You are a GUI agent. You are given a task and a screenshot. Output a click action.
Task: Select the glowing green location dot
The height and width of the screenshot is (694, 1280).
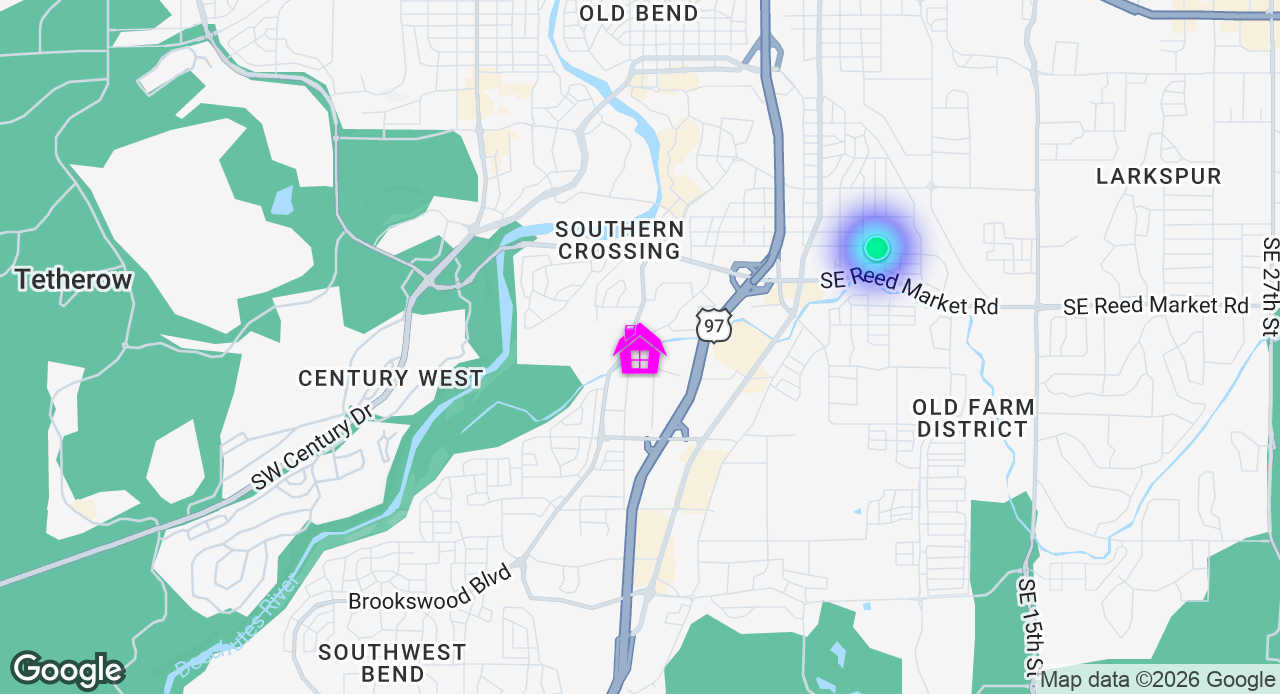876,248
